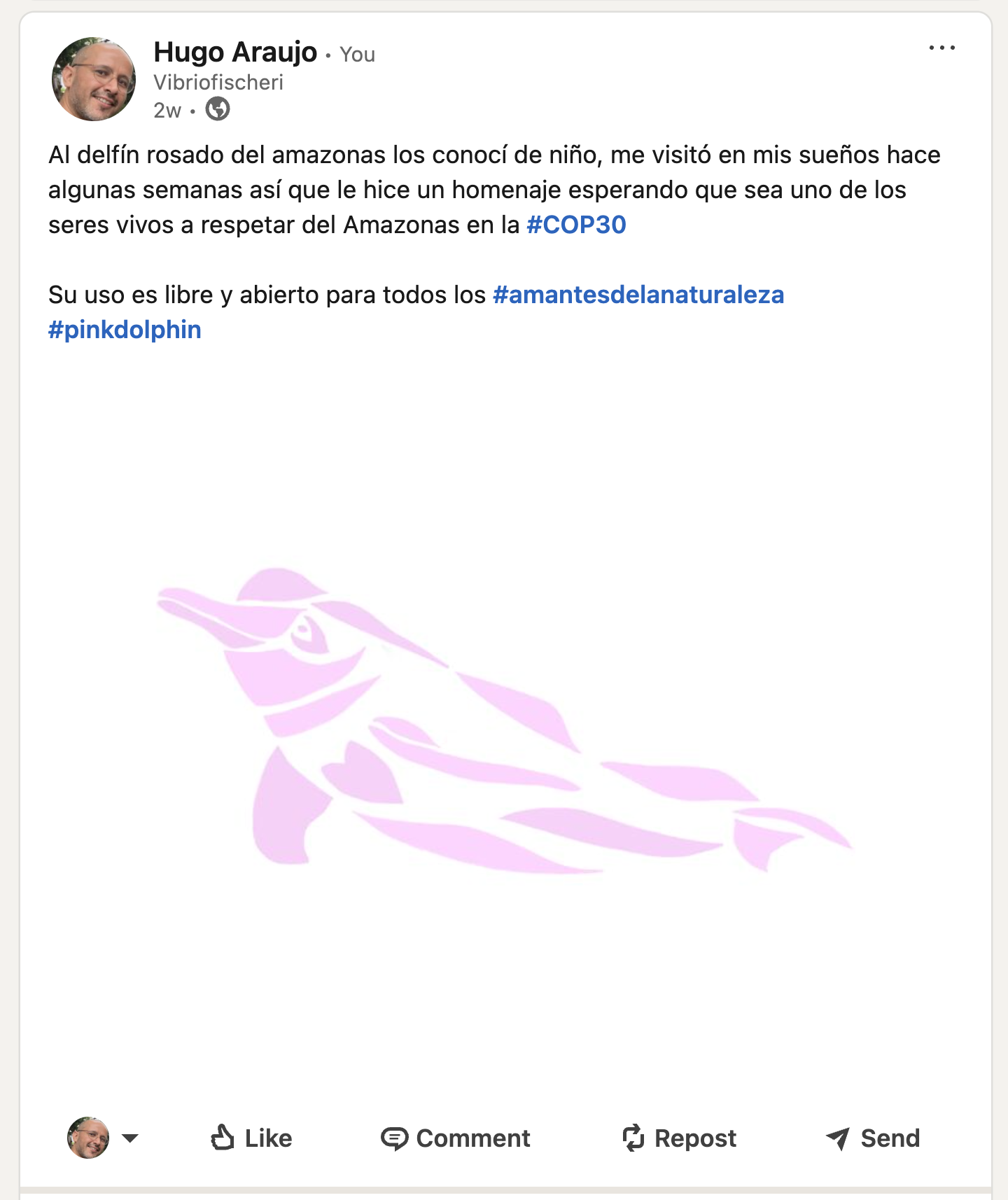The width and height of the screenshot is (1008, 1200).
Task: Open the pink dolphin image
Action: [x=504, y=721]
